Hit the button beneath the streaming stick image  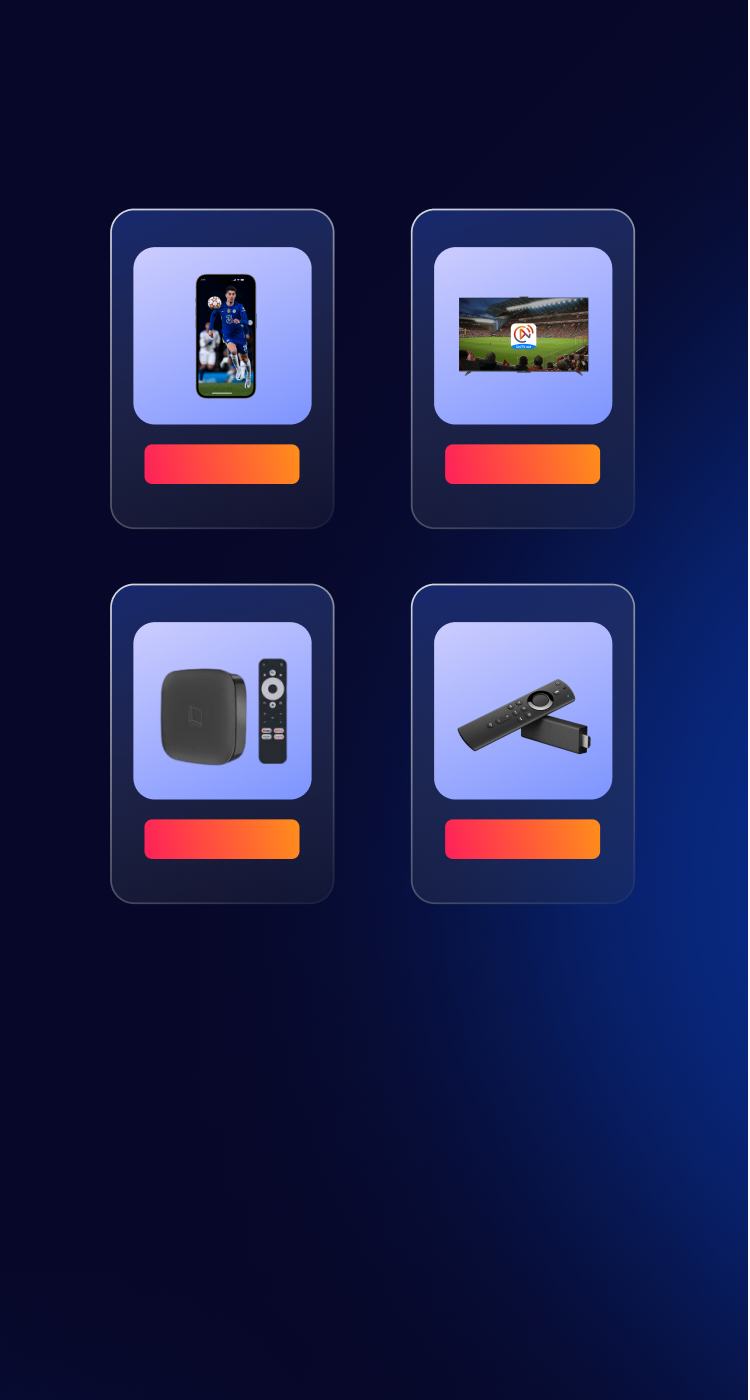coord(522,839)
